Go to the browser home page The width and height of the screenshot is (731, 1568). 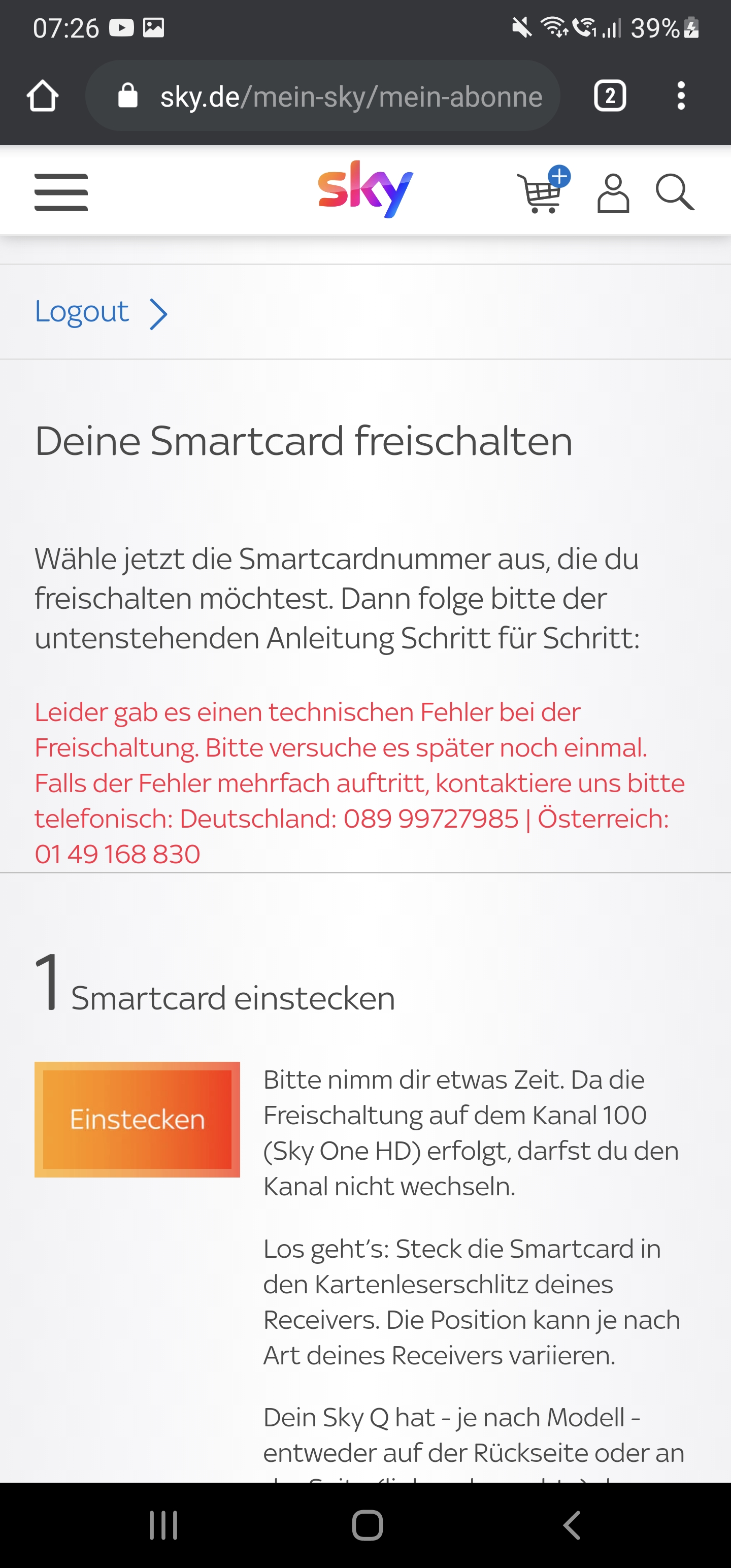point(43,96)
